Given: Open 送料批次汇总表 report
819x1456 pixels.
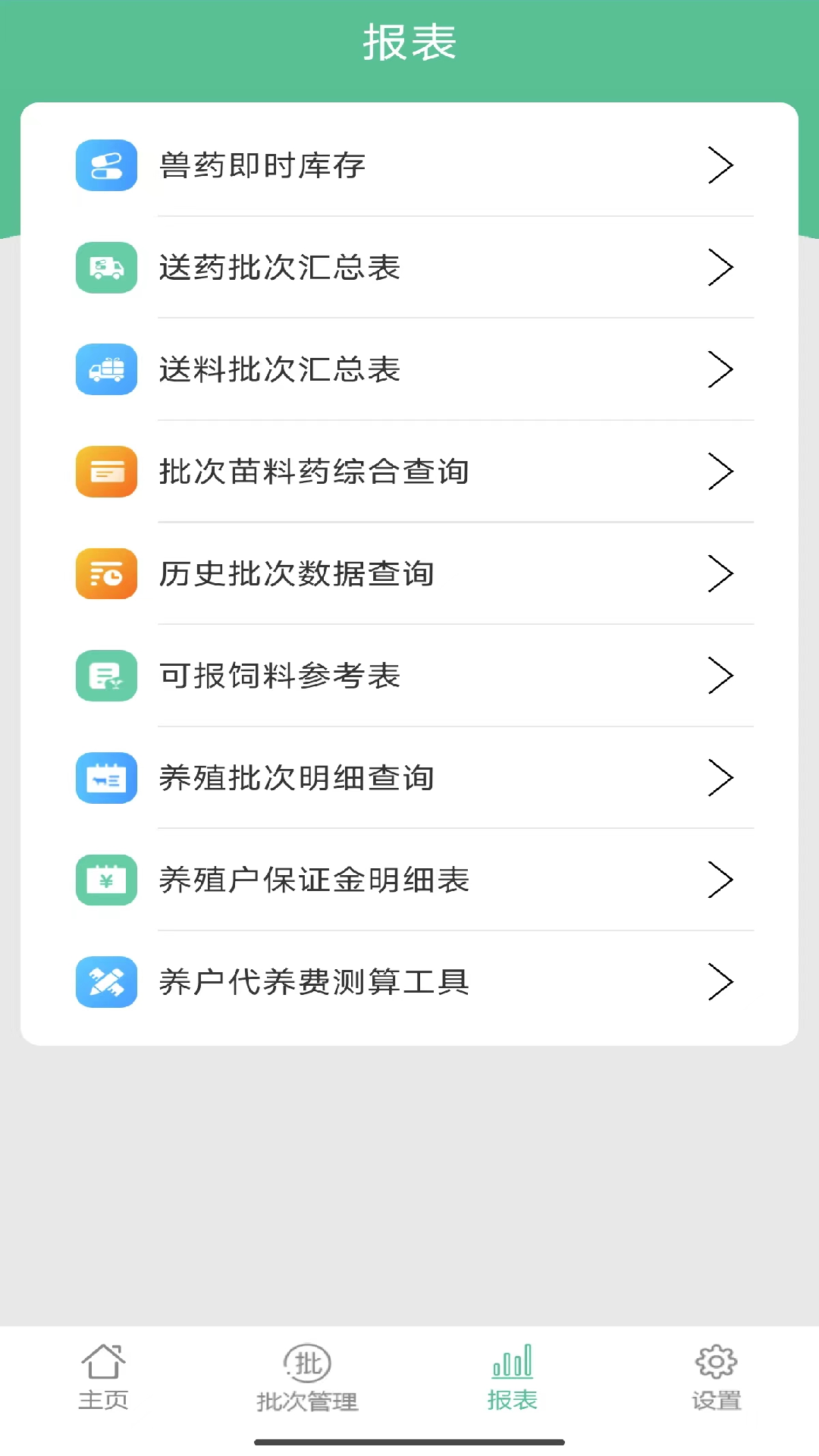Looking at the screenshot, I should [409, 370].
